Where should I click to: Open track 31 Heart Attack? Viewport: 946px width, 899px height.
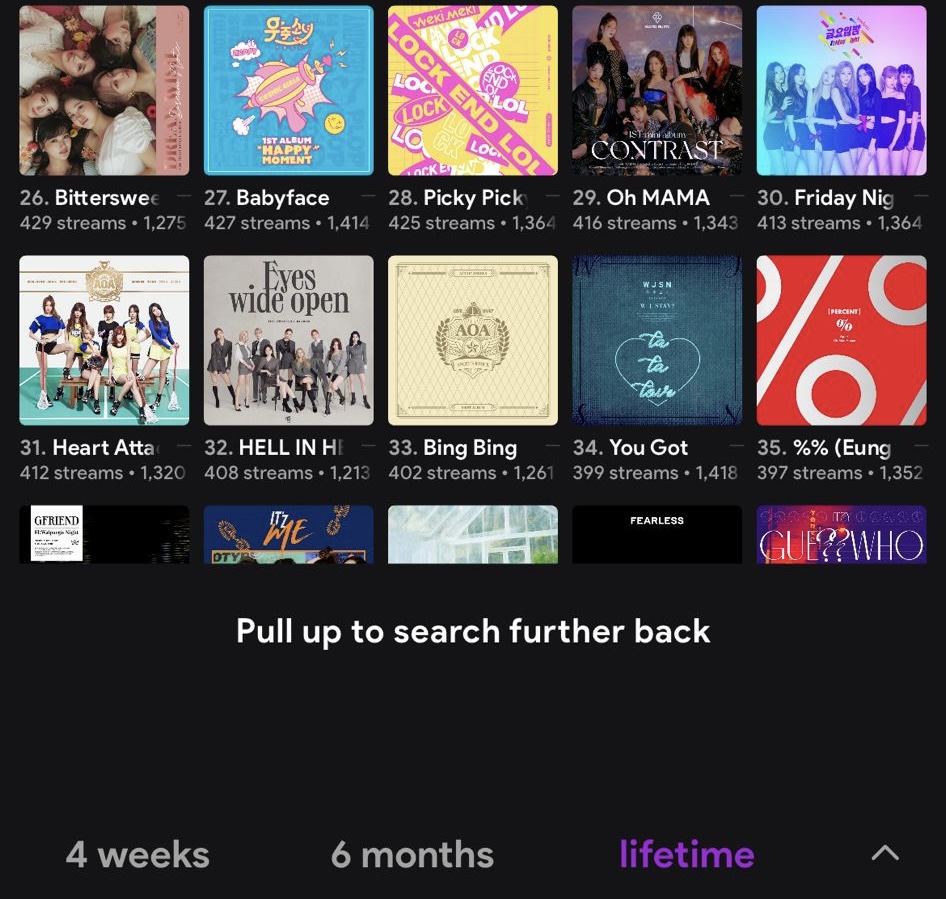pos(104,340)
